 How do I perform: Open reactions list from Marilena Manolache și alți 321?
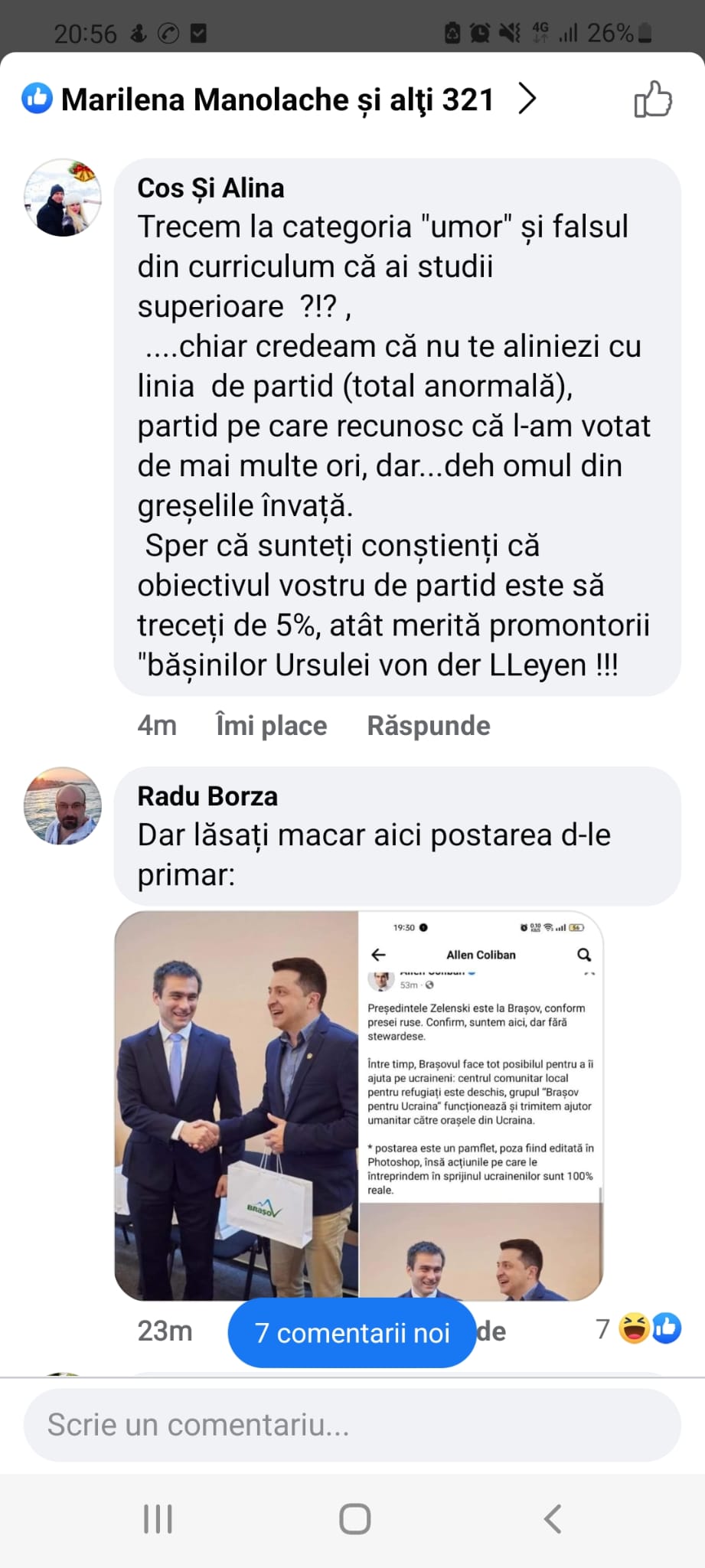coord(277,100)
